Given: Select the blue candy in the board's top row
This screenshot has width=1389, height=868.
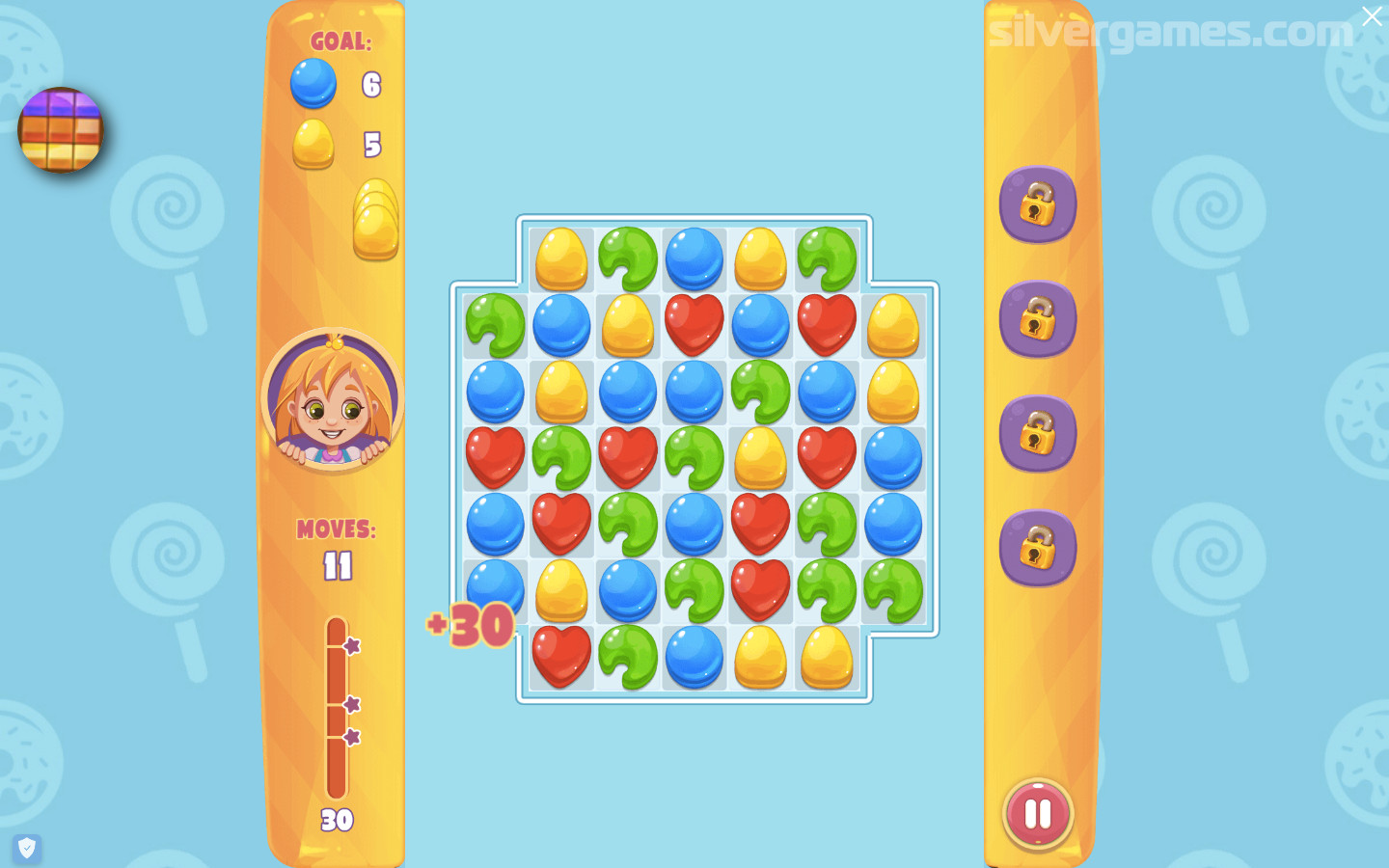Looking at the screenshot, I should click(694, 259).
